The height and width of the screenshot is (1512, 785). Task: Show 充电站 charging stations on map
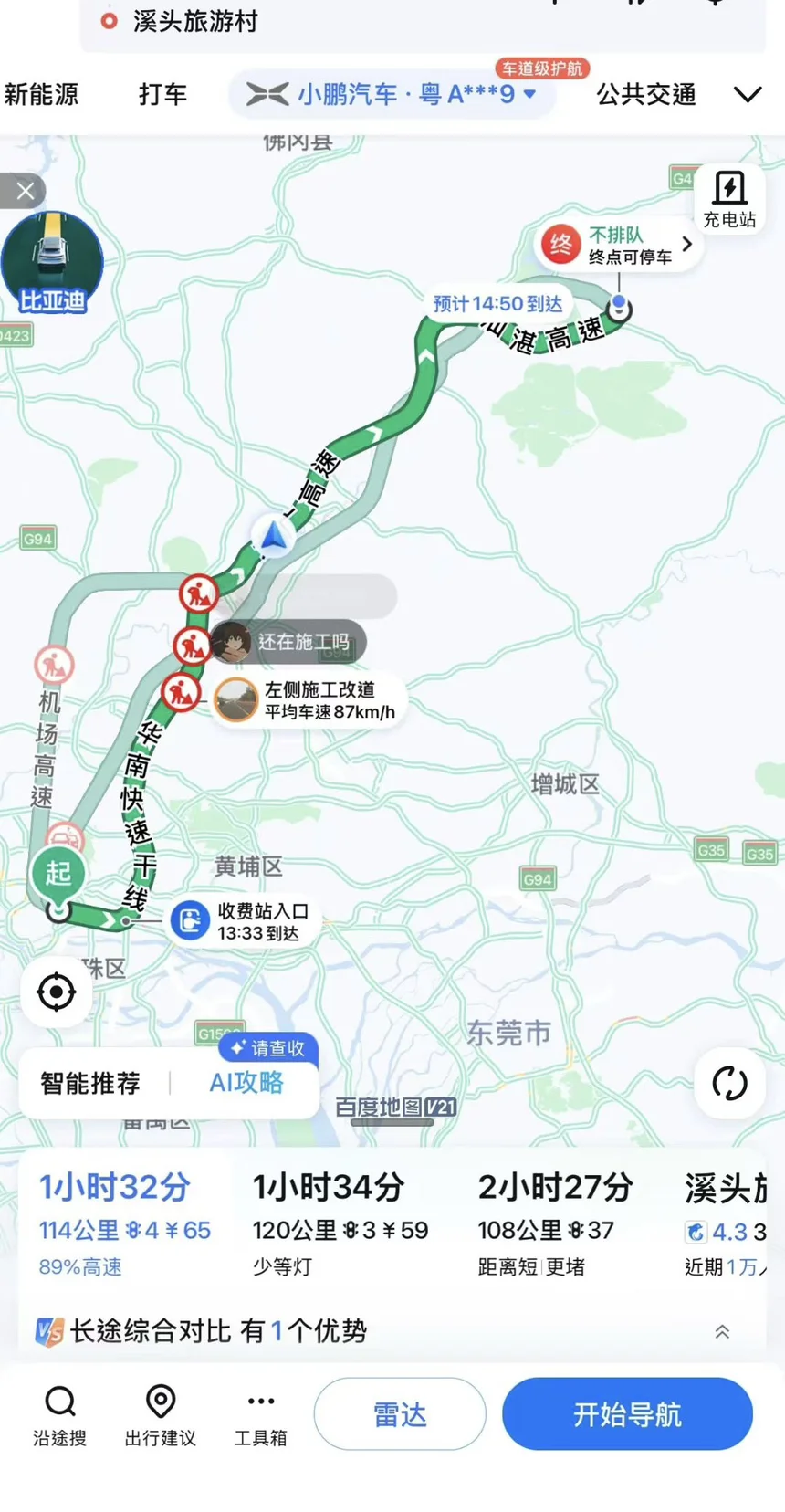728,198
